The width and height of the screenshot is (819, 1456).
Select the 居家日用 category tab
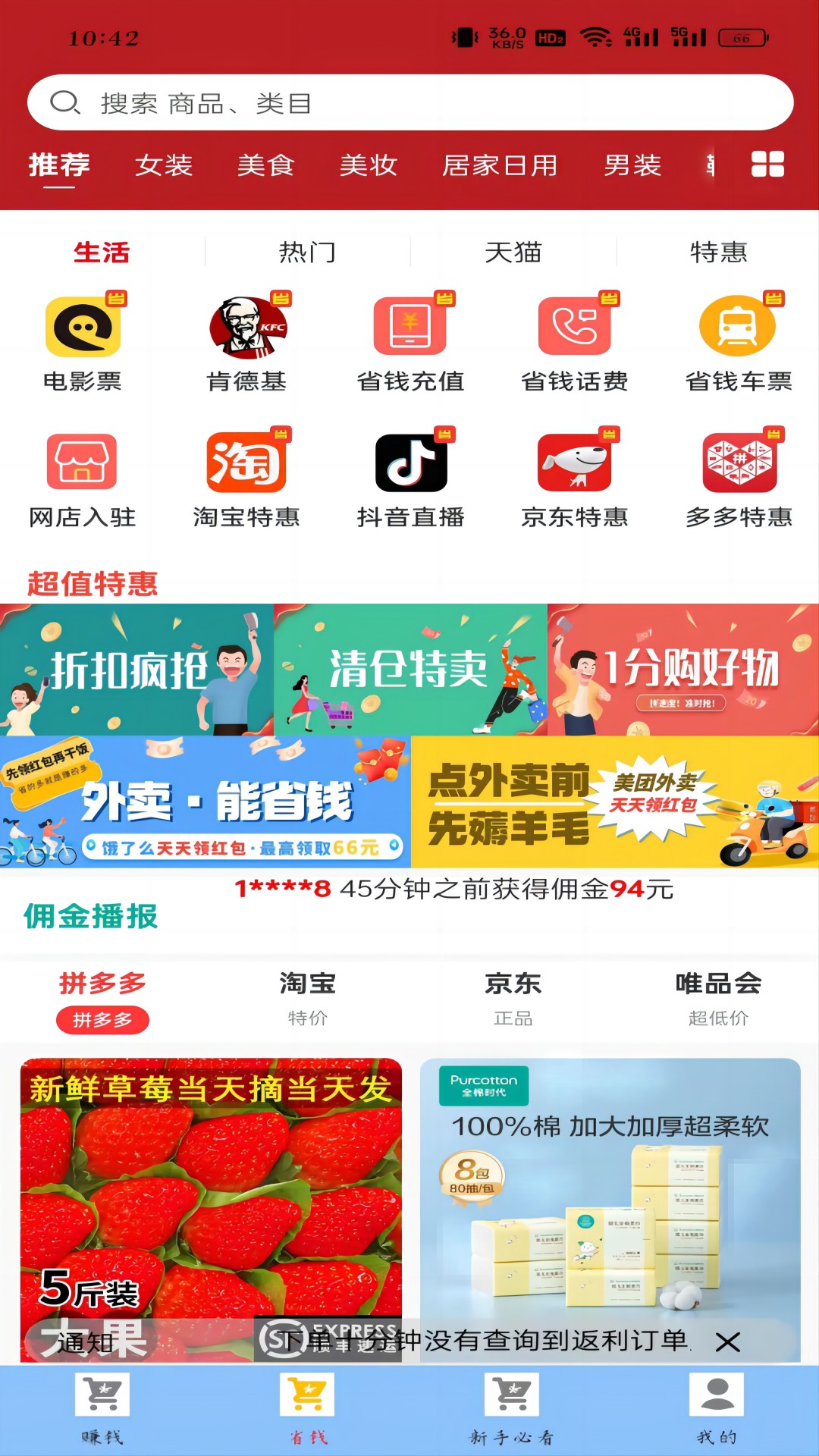point(500,165)
